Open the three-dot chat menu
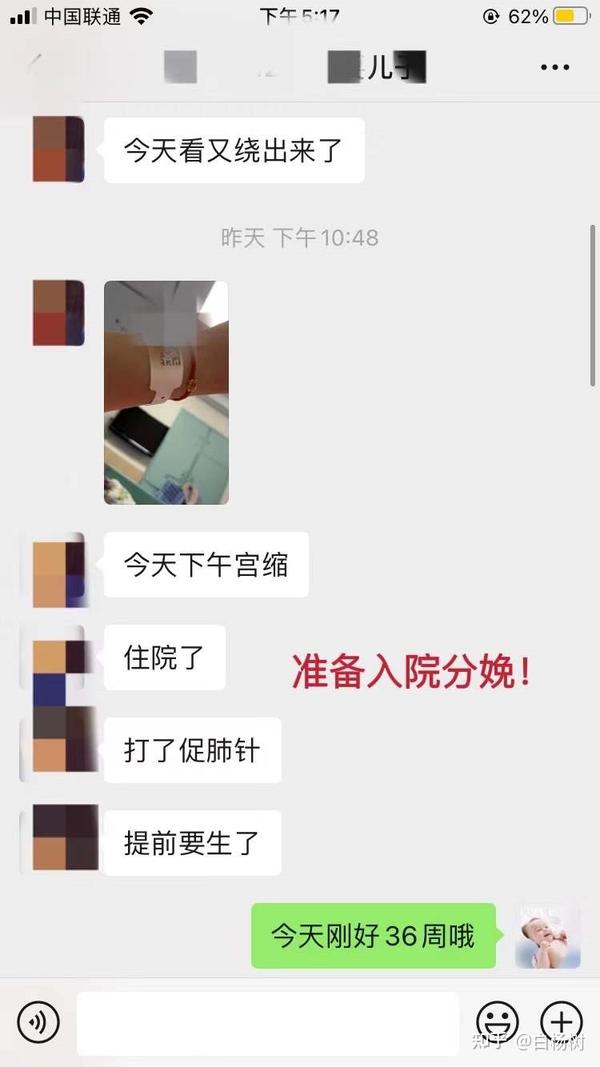The width and height of the screenshot is (600, 1067). click(554, 67)
